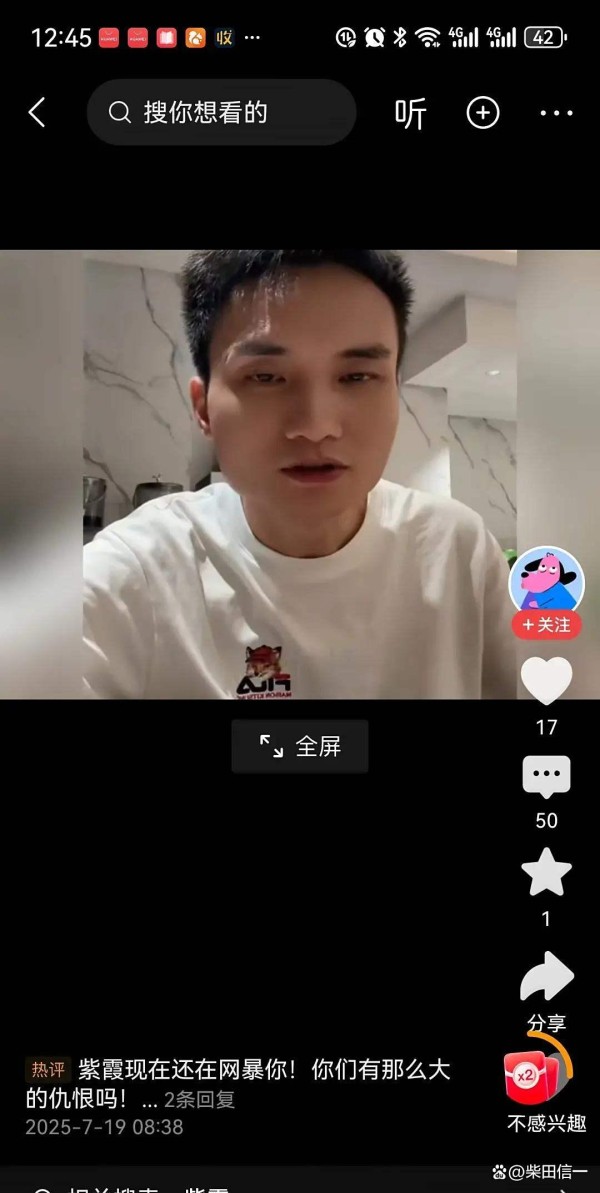Viewport: 600px width, 1193px height.
Task: Tap the 听 listen button
Action: click(x=411, y=113)
